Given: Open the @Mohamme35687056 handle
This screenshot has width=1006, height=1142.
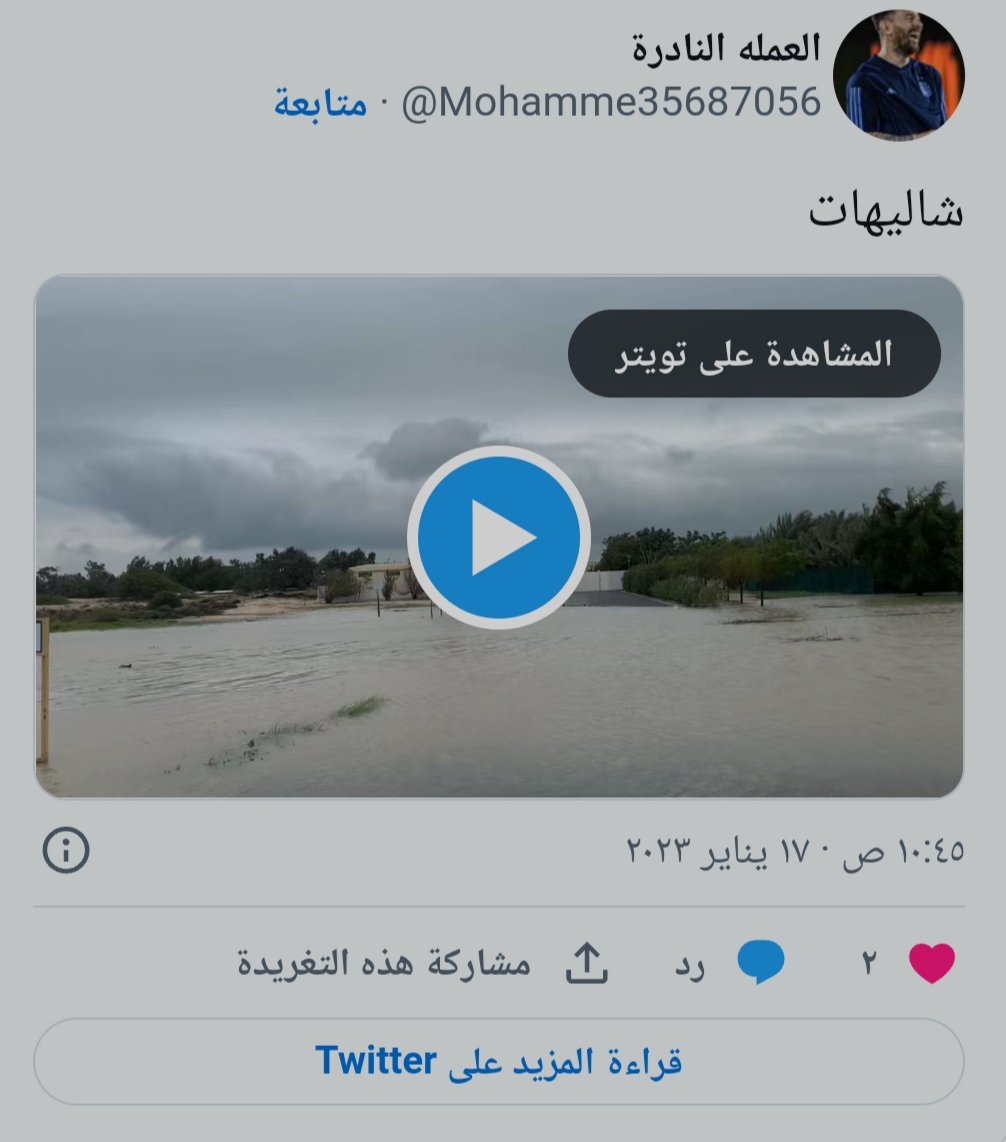Looking at the screenshot, I should (x=611, y=102).
